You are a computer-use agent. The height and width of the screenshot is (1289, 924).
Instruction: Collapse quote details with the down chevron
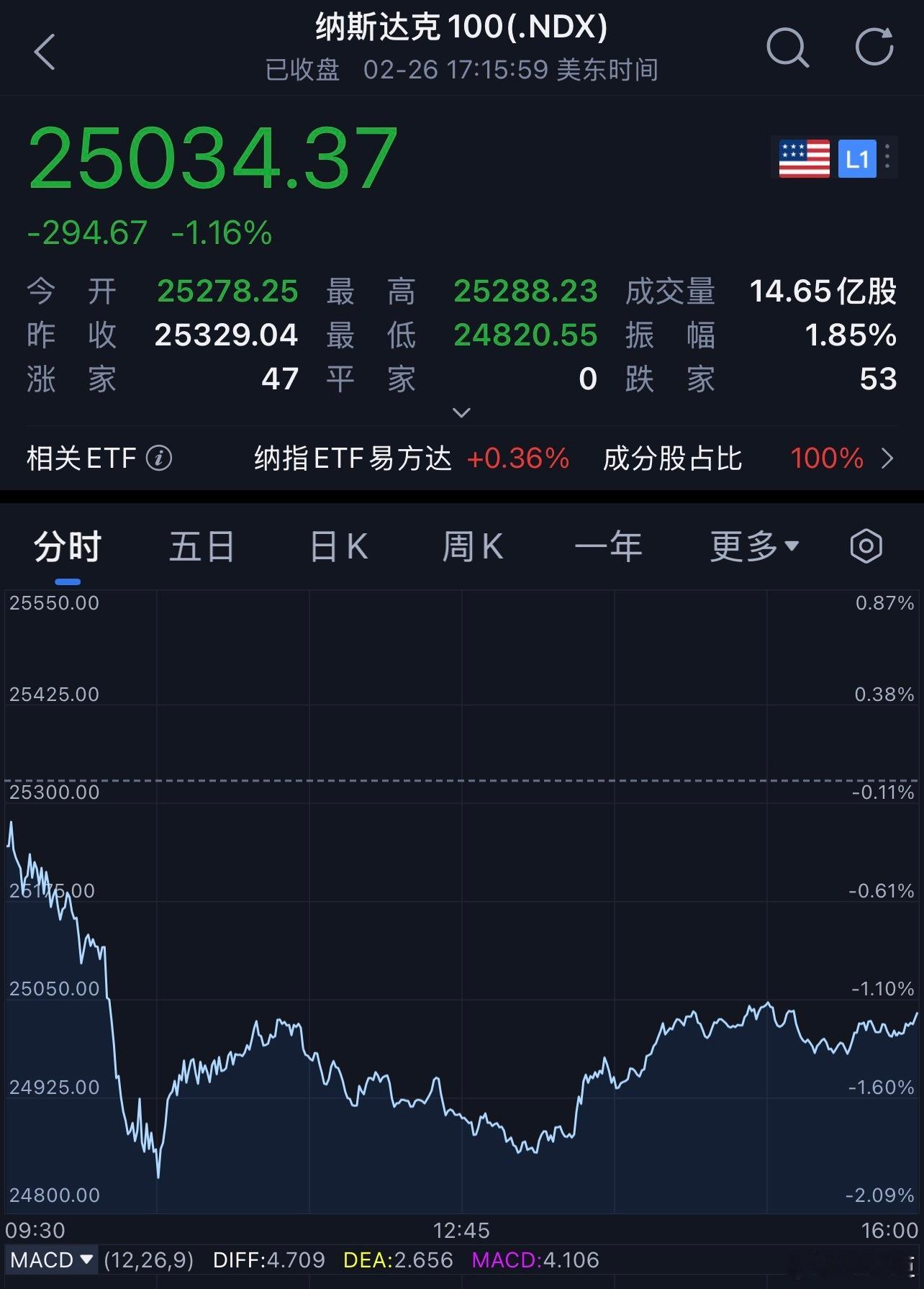461,412
